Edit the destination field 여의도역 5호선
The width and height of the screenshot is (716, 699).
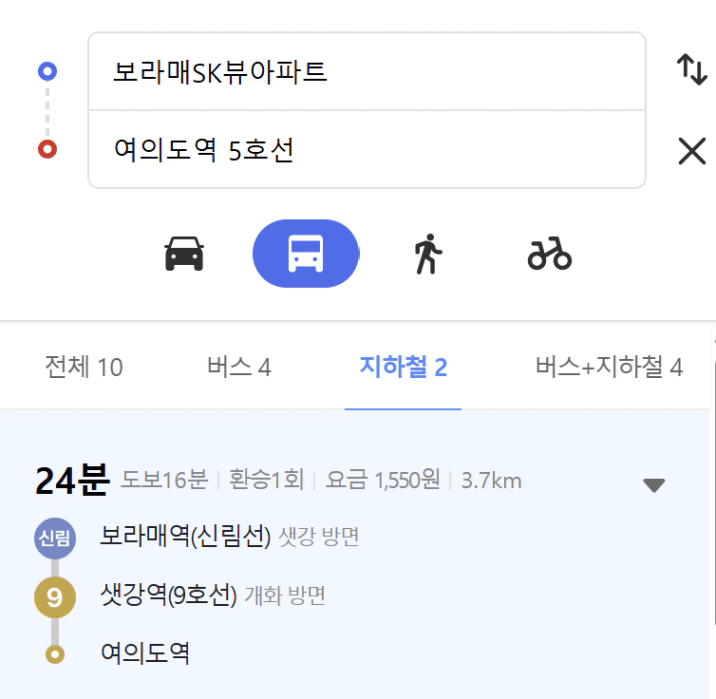367,149
